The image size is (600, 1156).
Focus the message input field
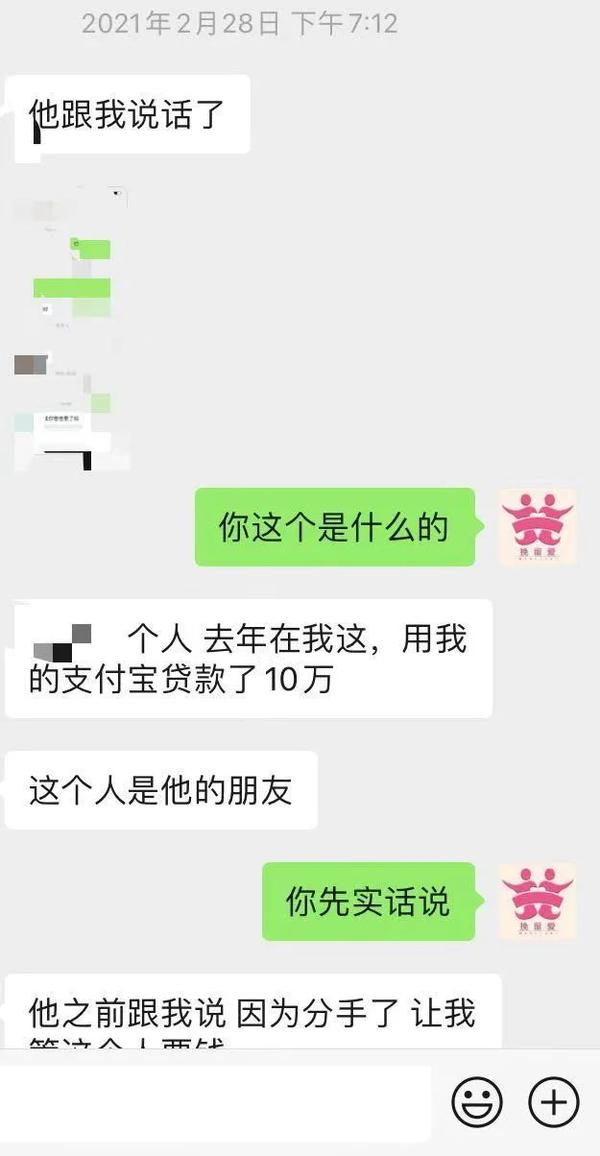coord(215,1103)
